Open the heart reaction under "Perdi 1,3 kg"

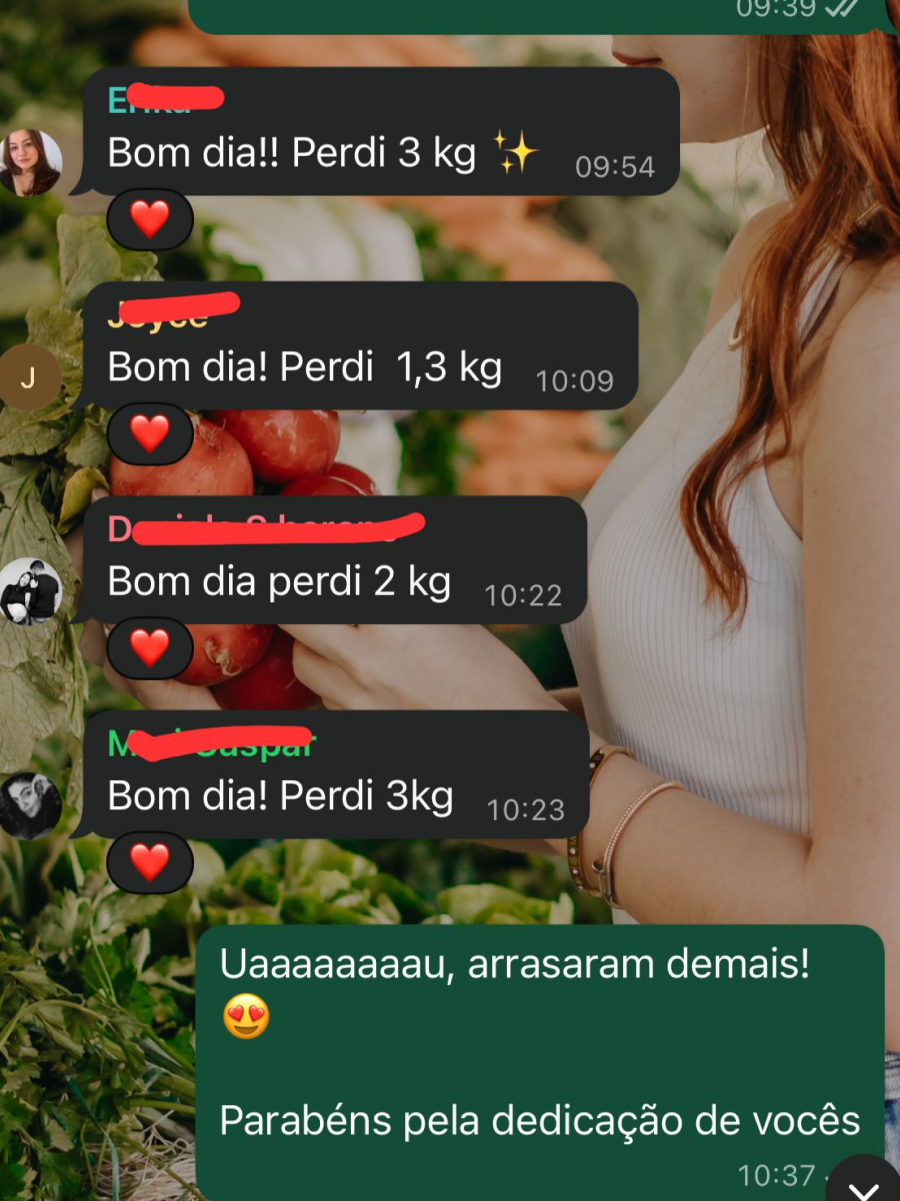coord(150,433)
